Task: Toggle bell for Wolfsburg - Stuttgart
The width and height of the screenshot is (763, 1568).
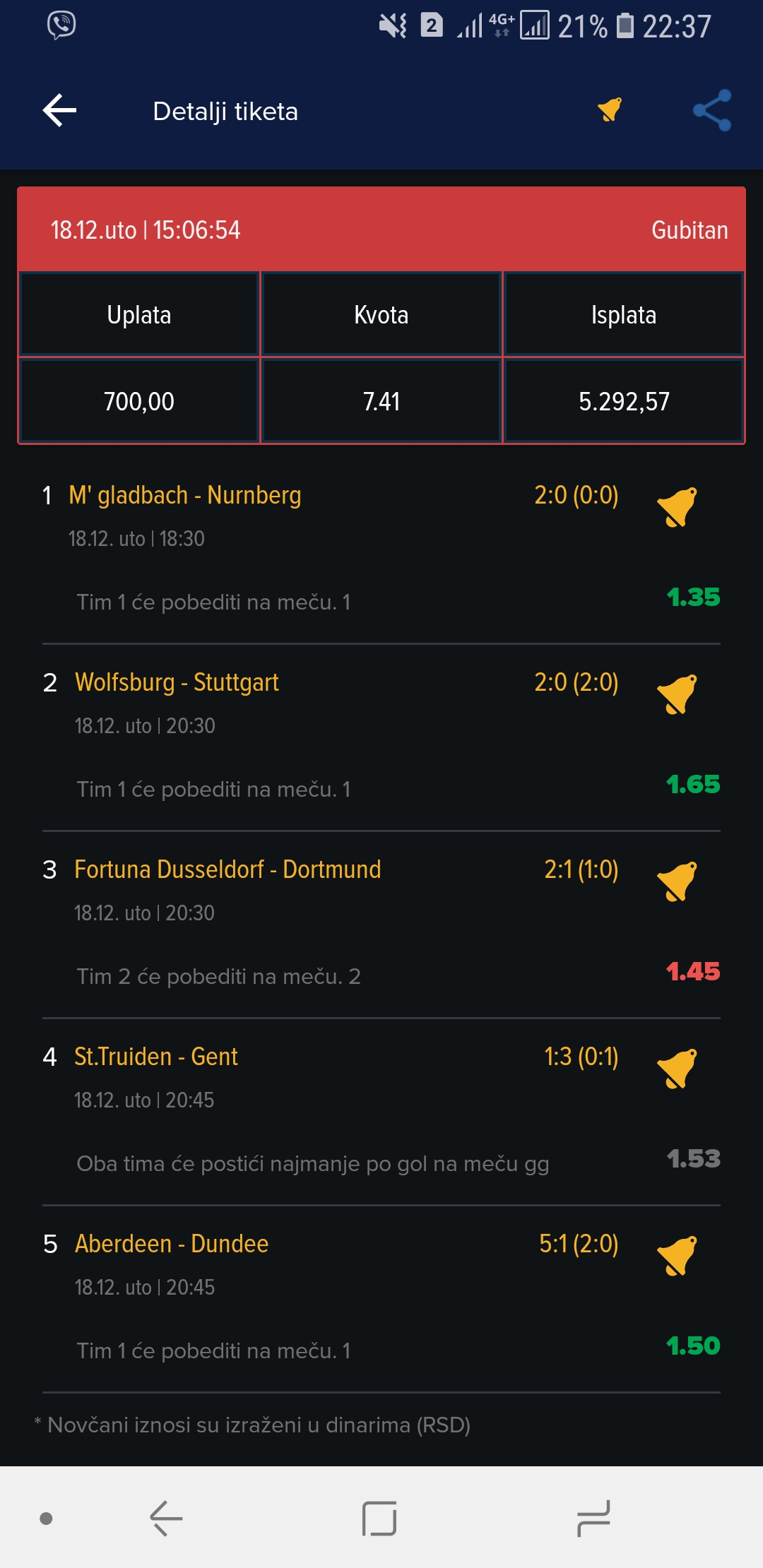Action: tap(677, 694)
